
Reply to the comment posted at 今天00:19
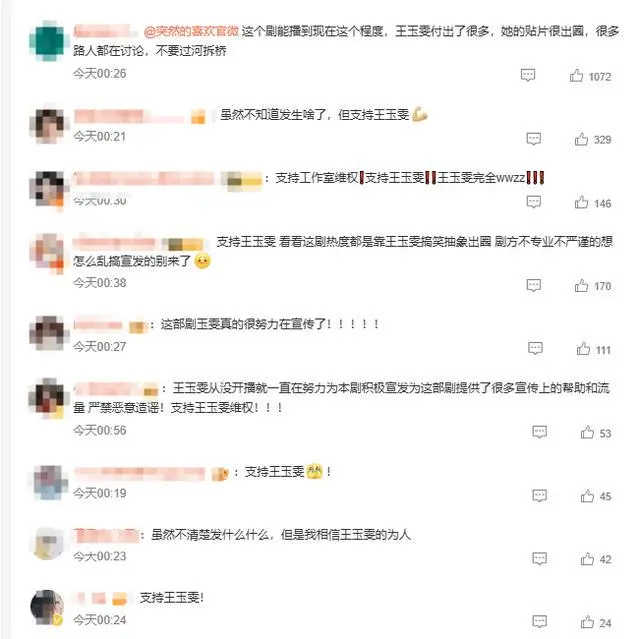(540, 496)
